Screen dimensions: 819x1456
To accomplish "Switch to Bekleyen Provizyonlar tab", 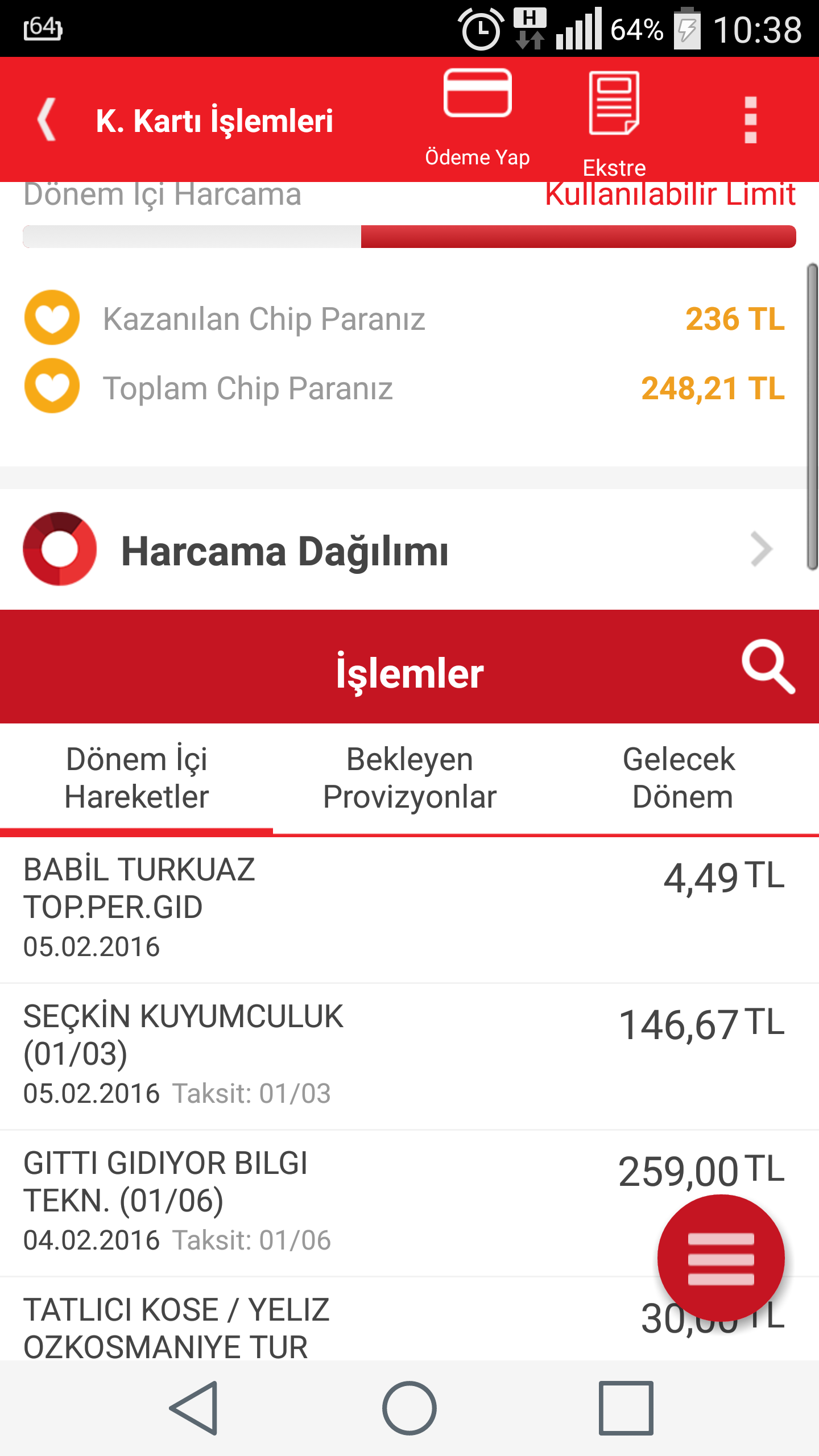I will (x=409, y=777).
